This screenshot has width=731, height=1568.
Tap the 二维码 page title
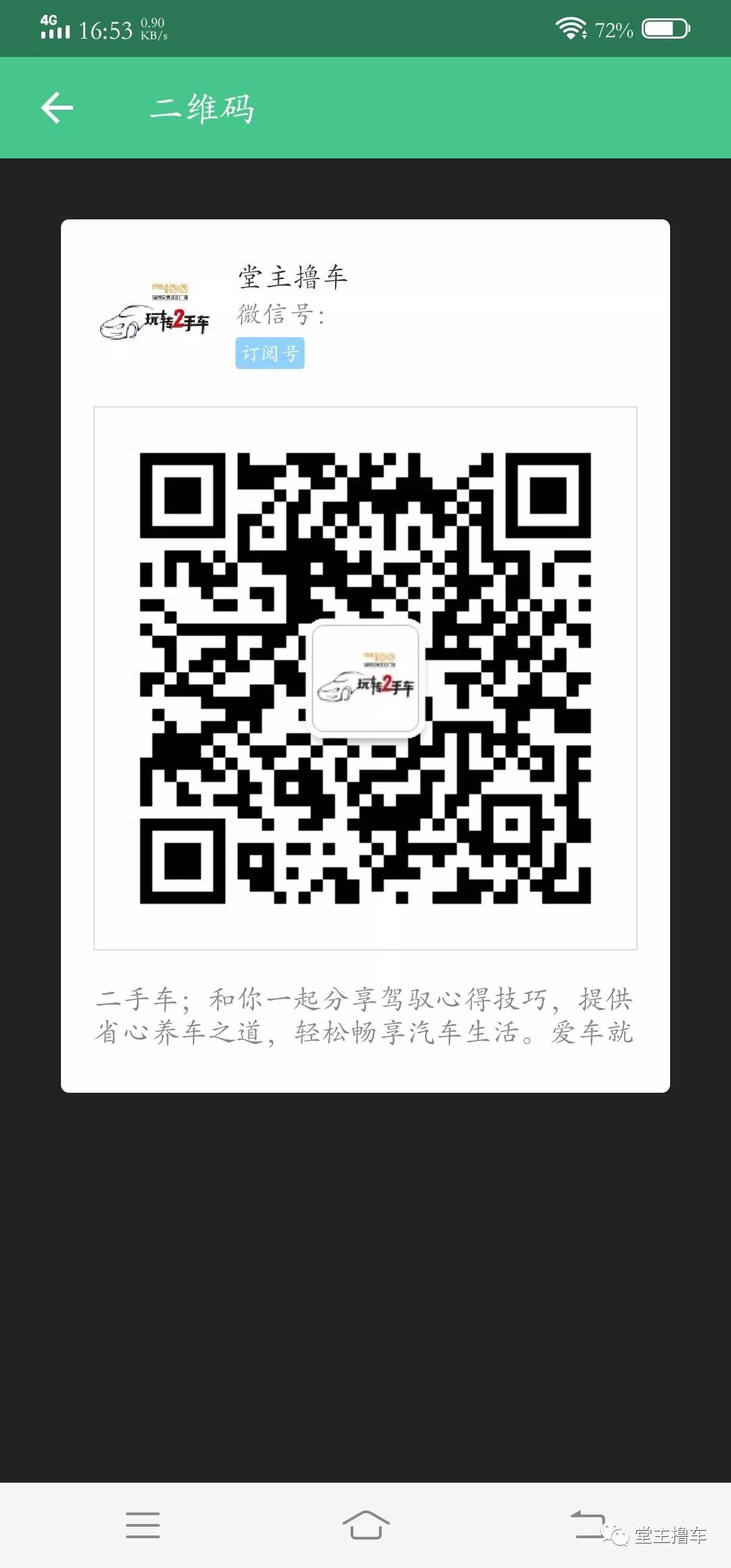click(x=202, y=108)
